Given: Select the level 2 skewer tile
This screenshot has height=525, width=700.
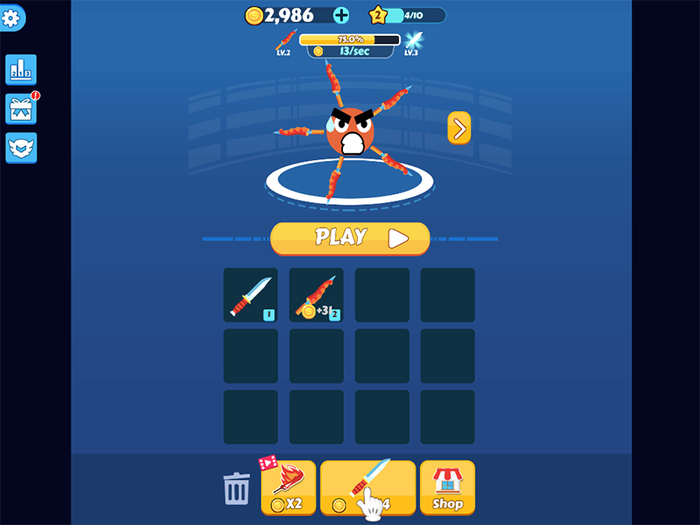Looking at the screenshot, I should (x=316, y=295).
